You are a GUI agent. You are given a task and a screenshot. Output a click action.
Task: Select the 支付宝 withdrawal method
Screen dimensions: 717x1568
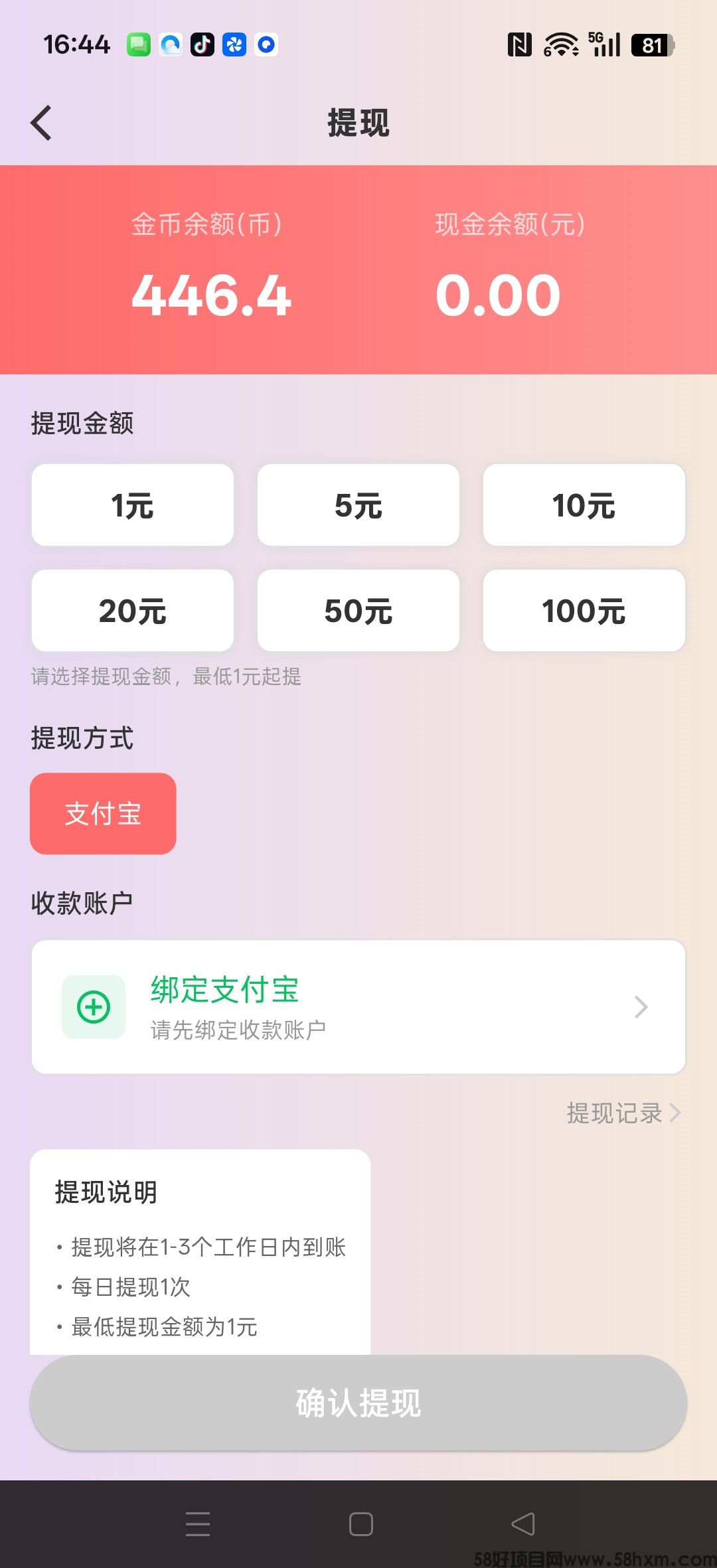tap(103, 813)
